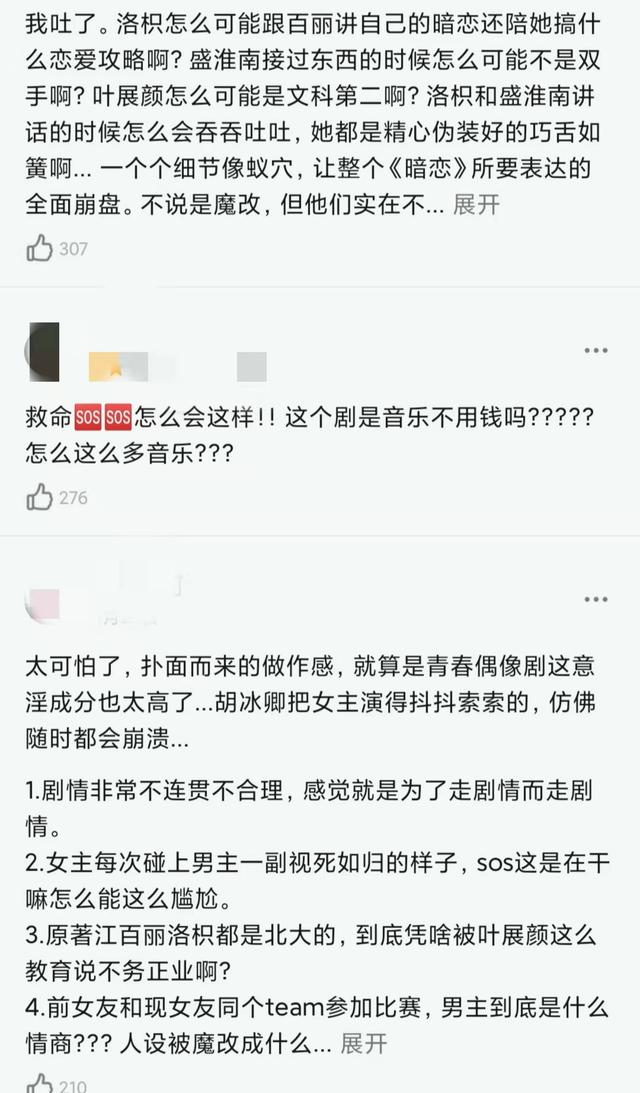The width and height of the screenshot is (640, 1093).
Task: Expand the review starting with 我吐了
Action: (476, 205)
